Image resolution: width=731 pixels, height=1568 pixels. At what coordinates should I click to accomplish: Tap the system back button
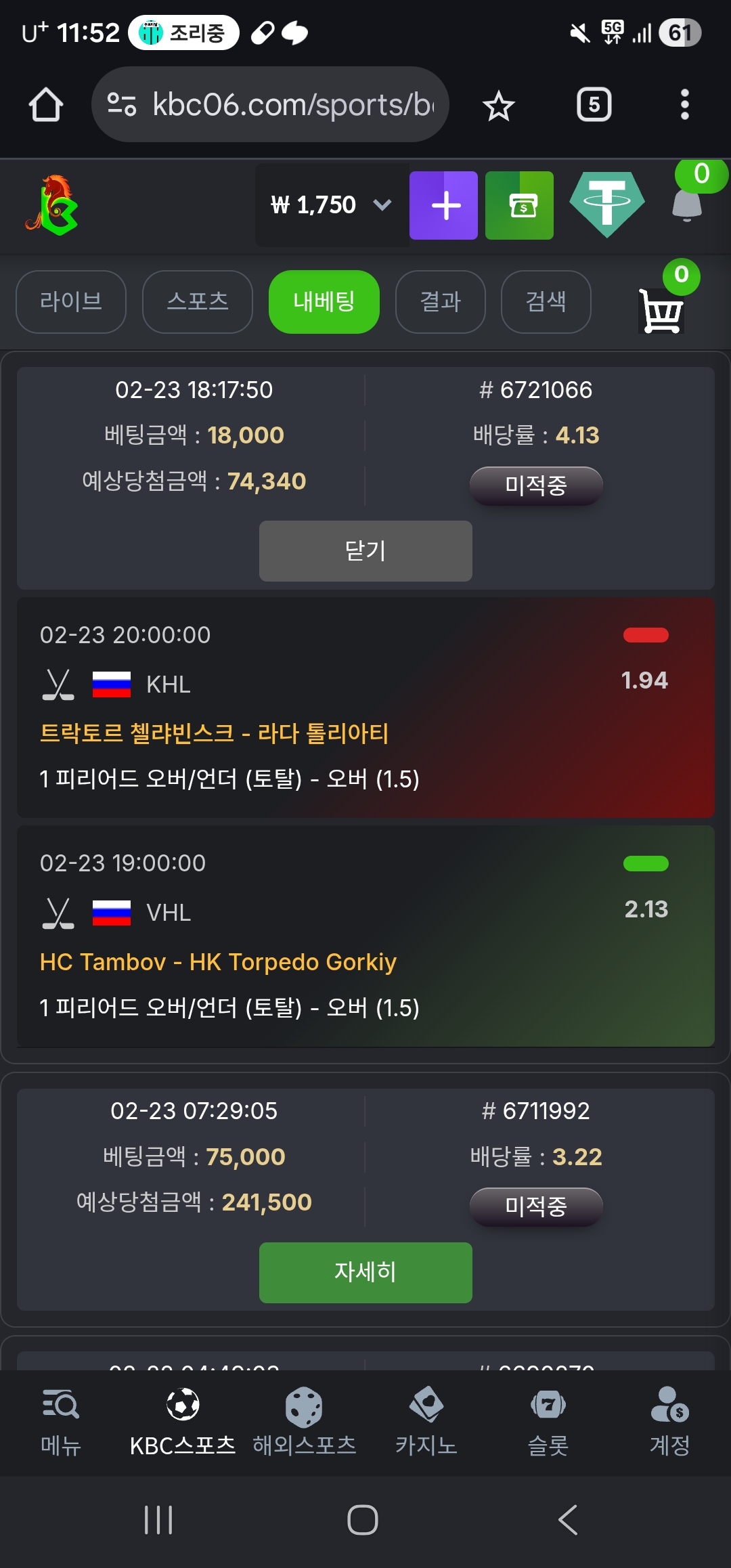(x=568, y=1520)
